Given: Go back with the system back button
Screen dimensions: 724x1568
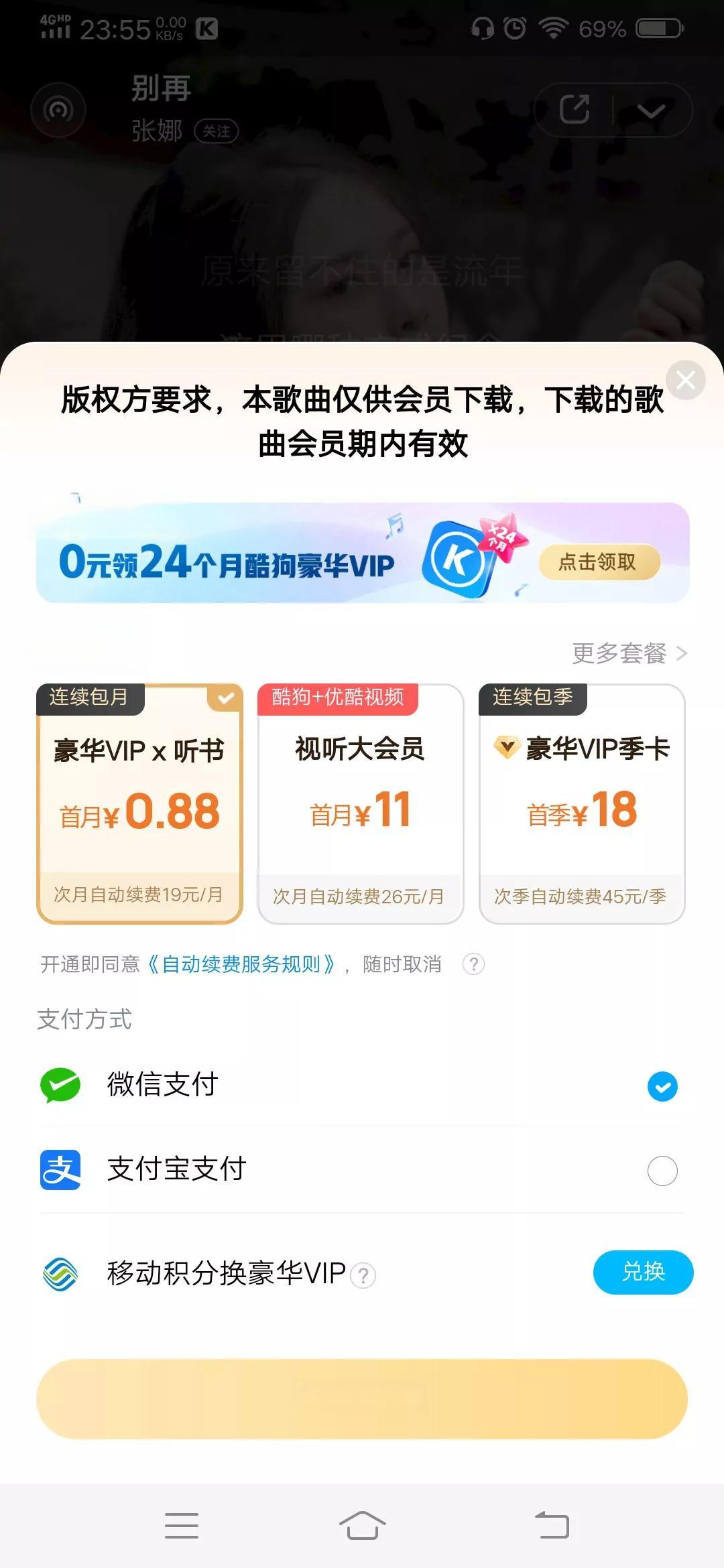Looking at the screenshot, I should [552, 1526].
